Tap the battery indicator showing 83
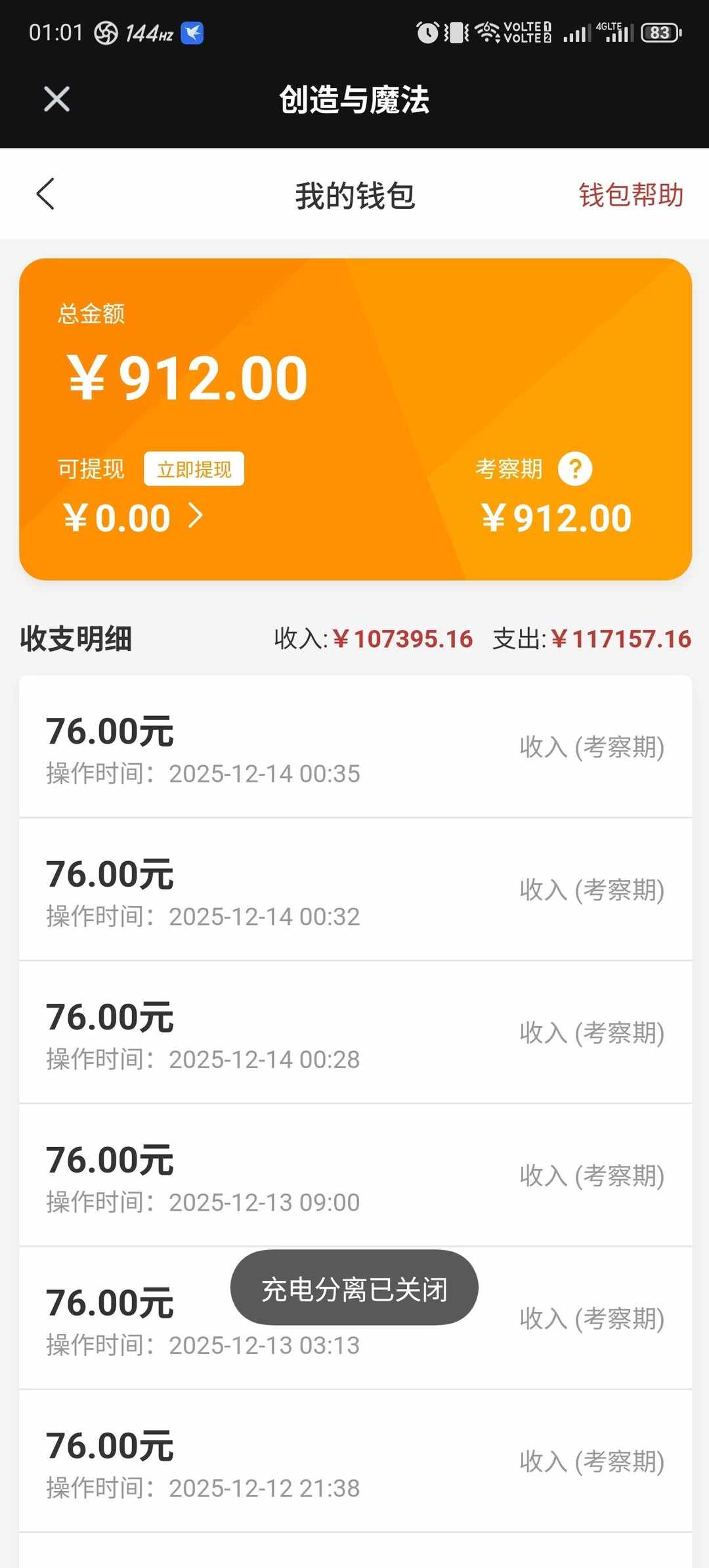The image size is (709, 1568). 659,32
